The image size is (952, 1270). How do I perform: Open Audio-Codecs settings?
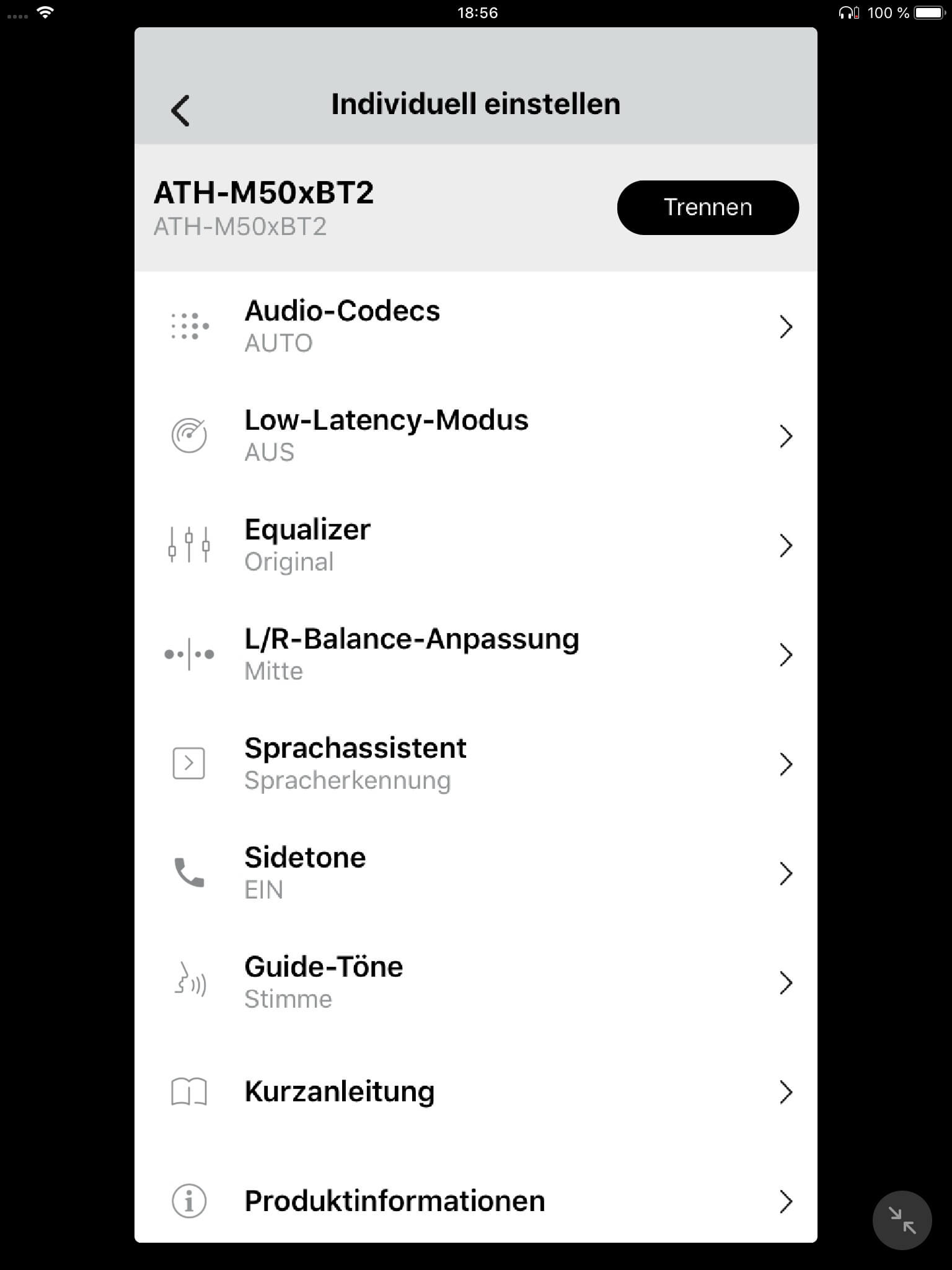coord(475,326)
